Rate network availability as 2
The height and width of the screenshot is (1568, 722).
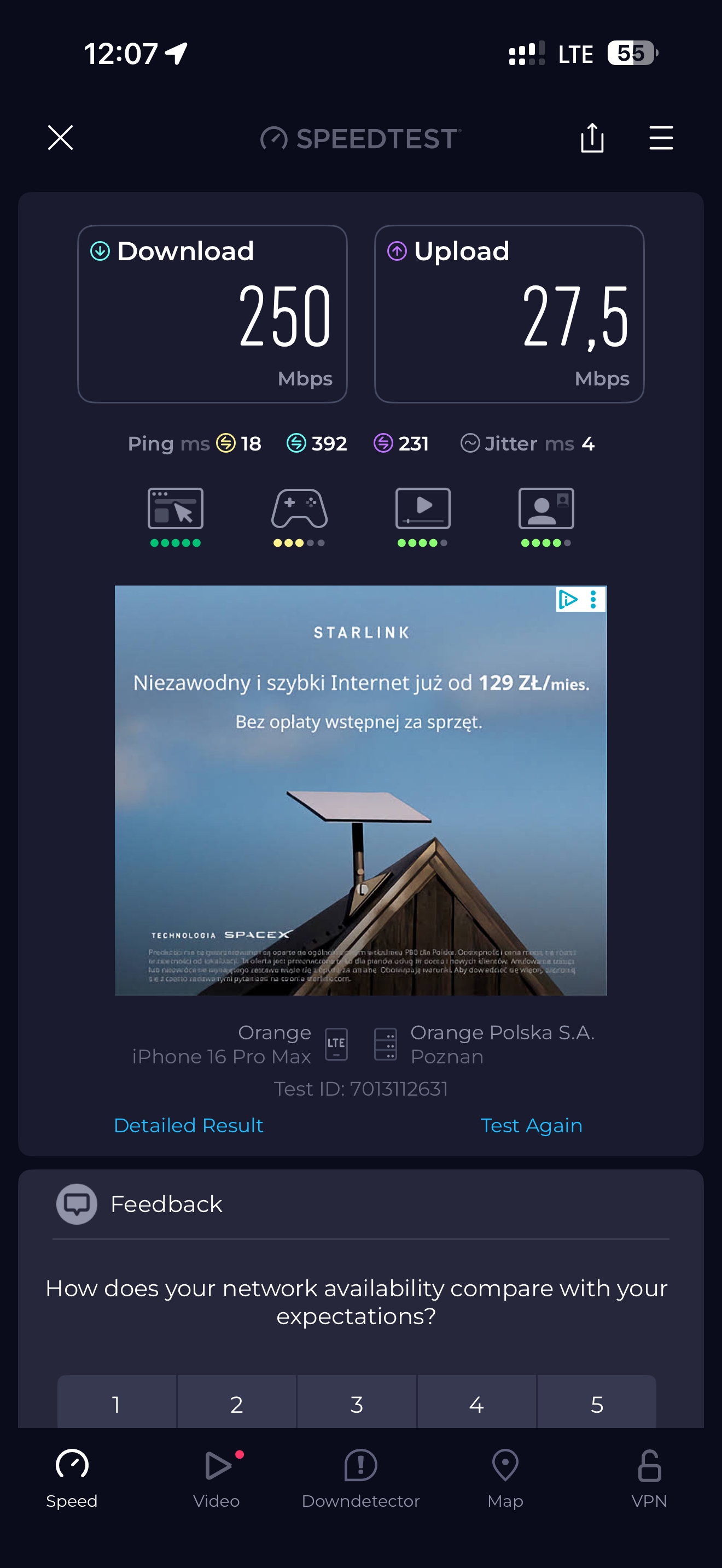(x=237, y=1402)
